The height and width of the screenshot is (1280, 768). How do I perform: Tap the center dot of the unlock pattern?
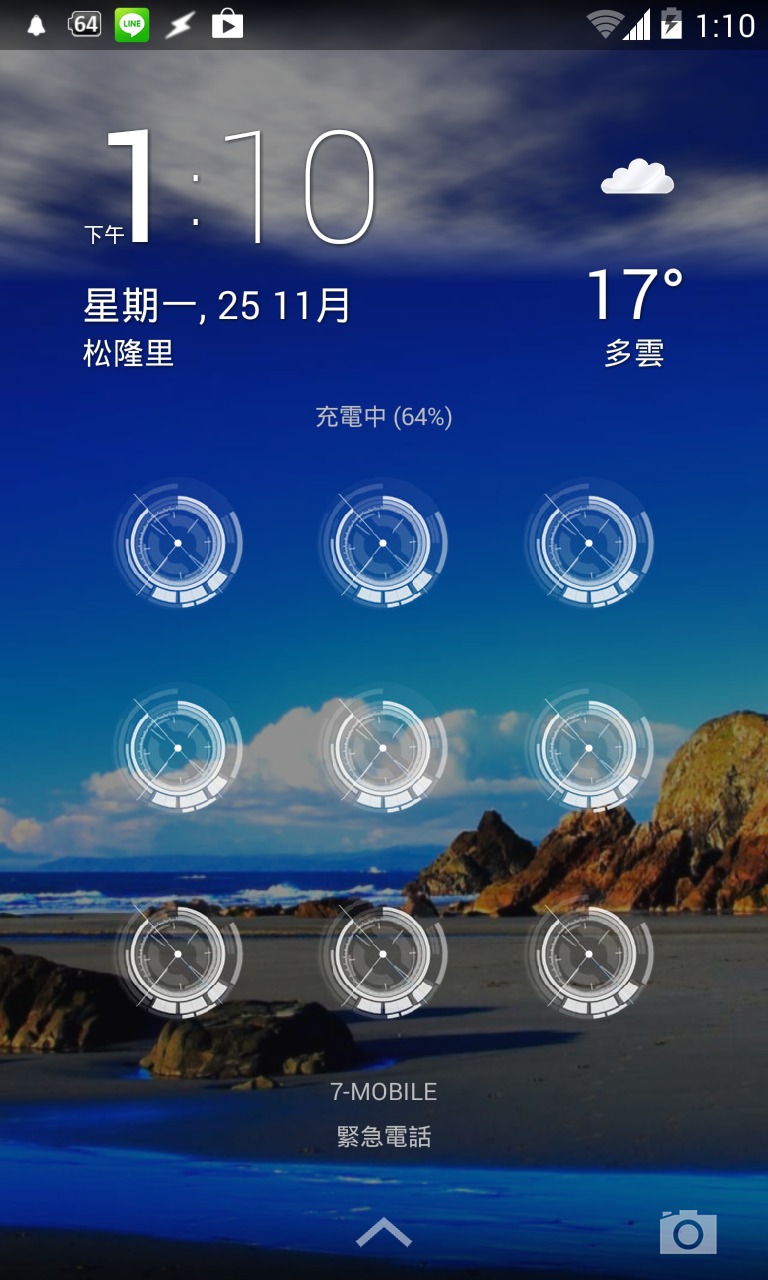click(383, 748)
